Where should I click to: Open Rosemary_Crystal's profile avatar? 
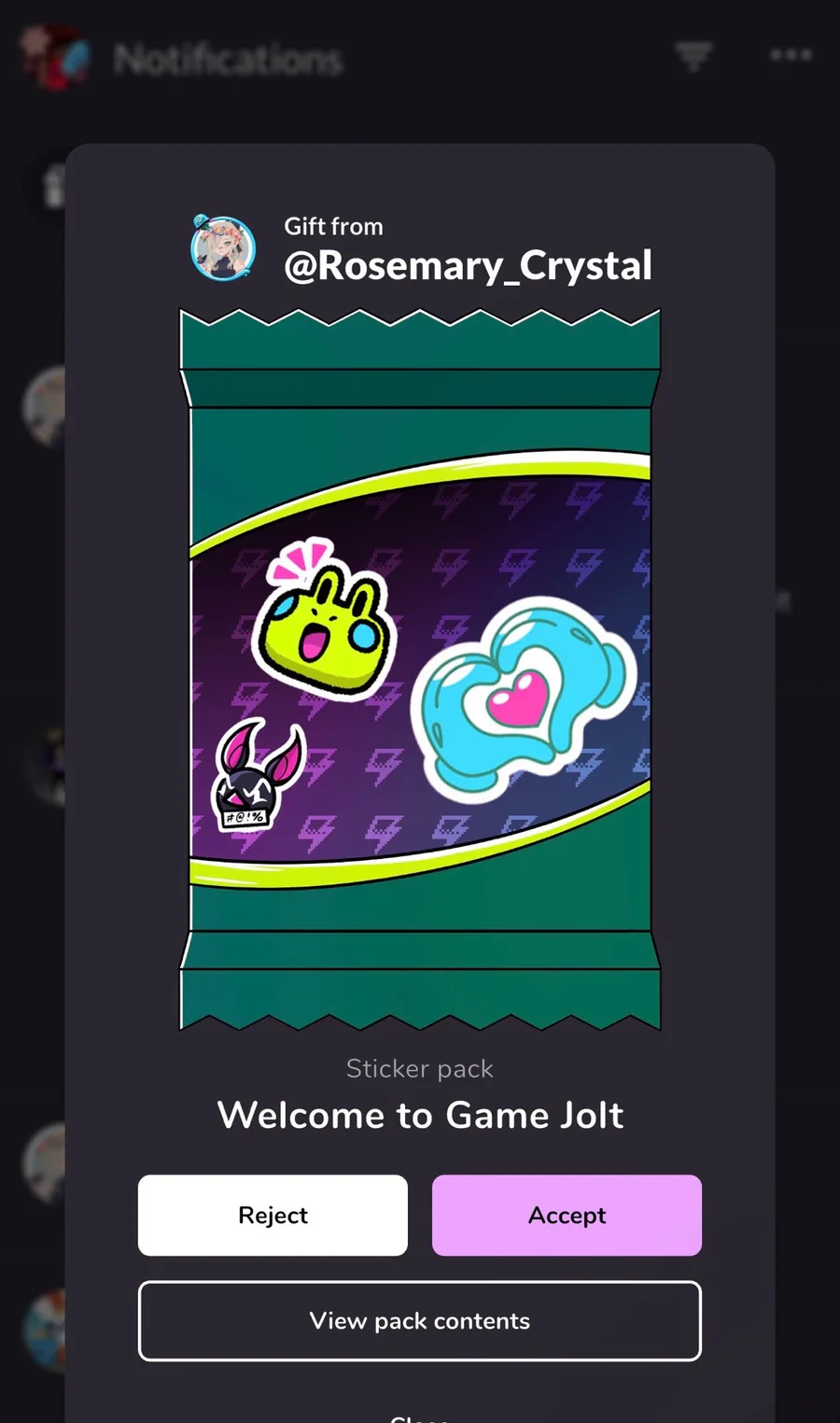[223, 248]
